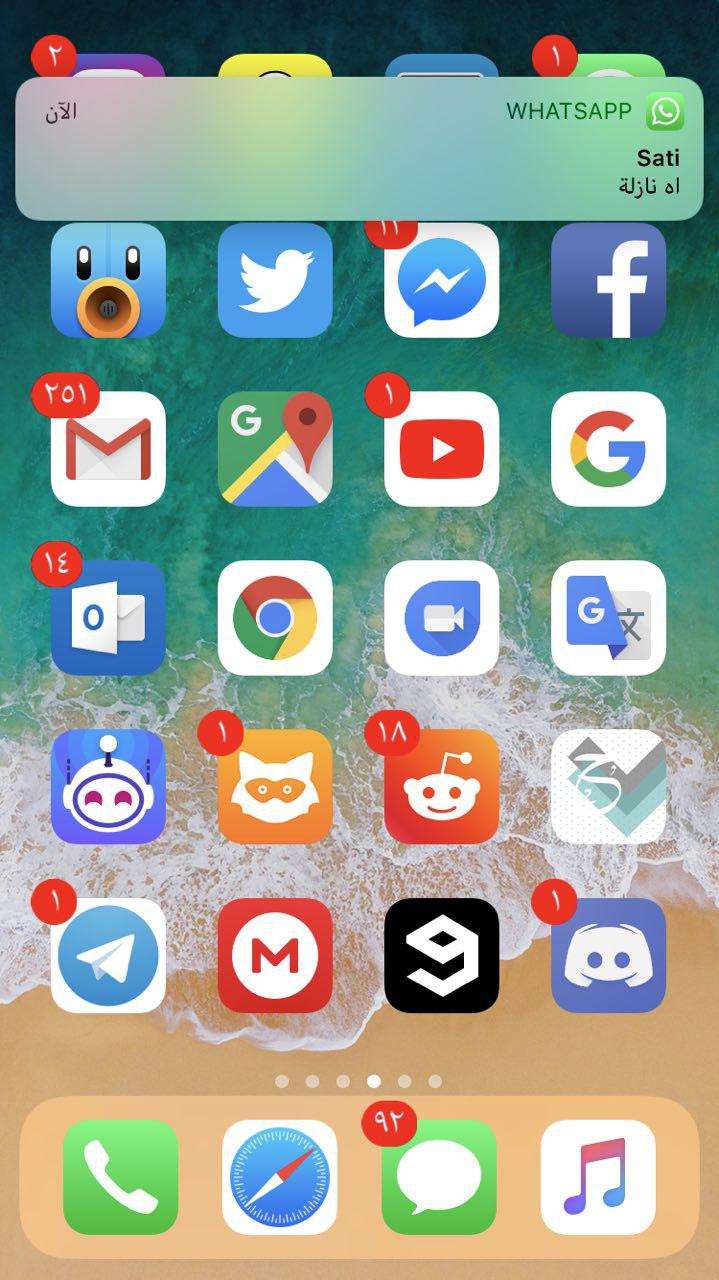This screenshot has width=719, height=1280.
Task: Open the YouTube app
Action: pyautogui.click(x=441, y=449)
